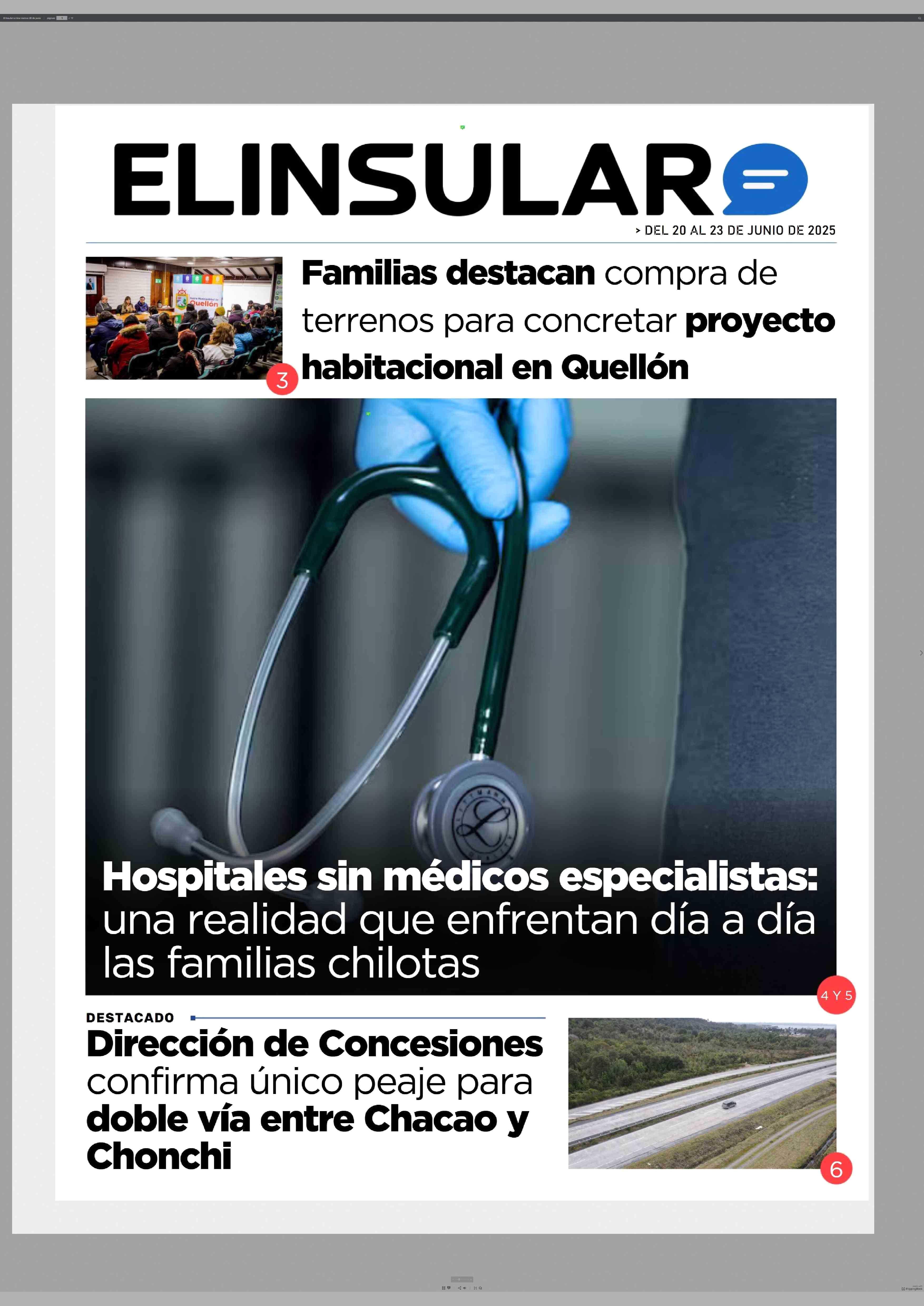Image resolution: width=924 pixels, height=1306 pixels.
Task: Tap the zoom magnifier icon
Action: (481, 1288)
